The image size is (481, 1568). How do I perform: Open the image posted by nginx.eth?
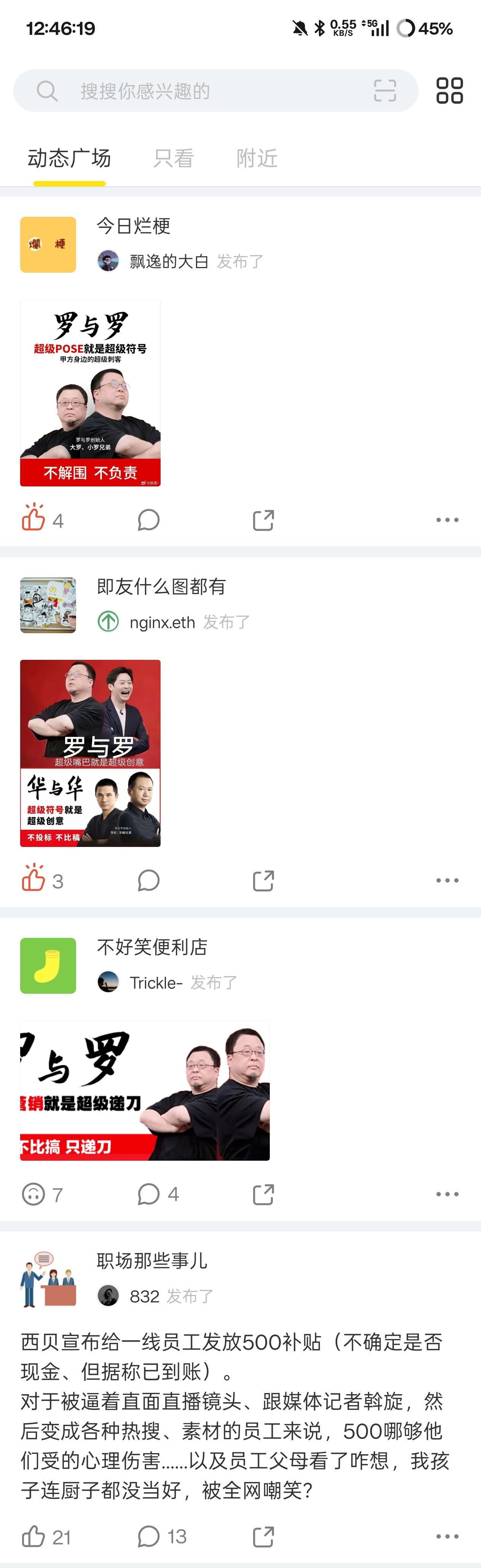point(91,753)
